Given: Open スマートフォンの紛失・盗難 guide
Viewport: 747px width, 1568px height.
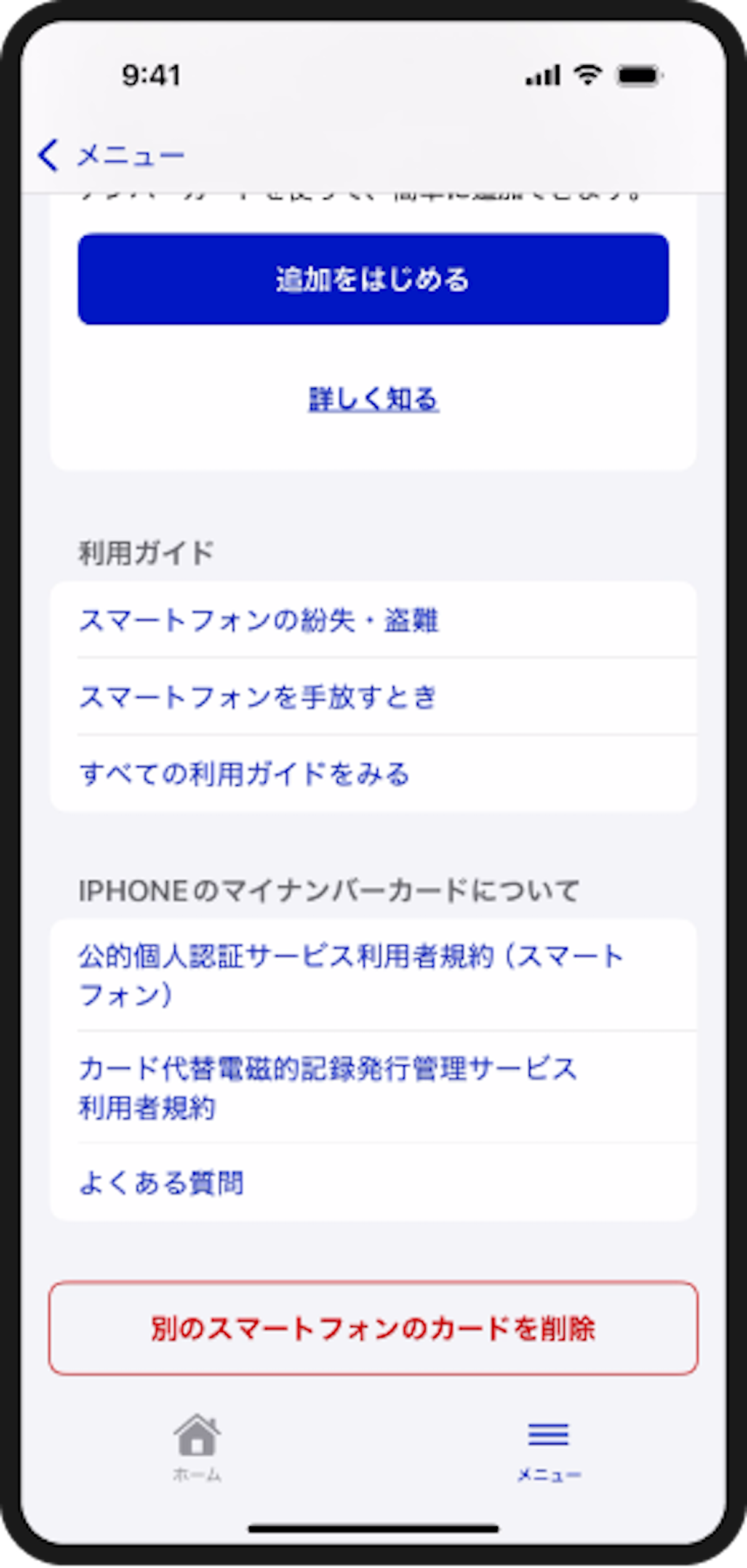Looking at the screenshot, I should pos(374,620).
